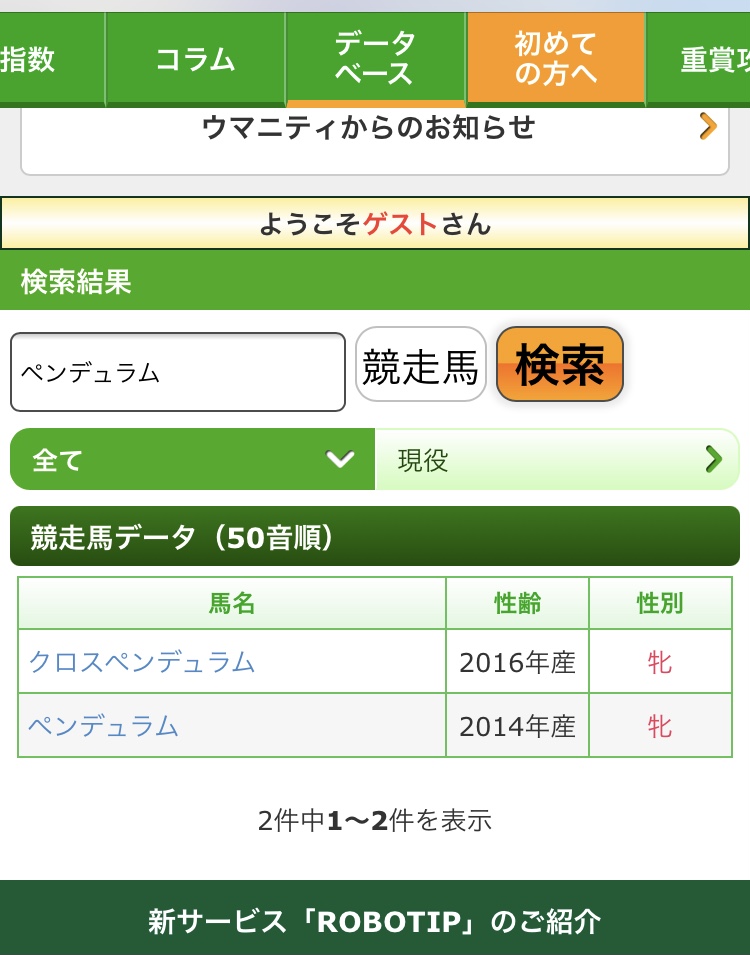Tap the 競走馬 category button
The width and height of the screenshot is (750, 955).
coord(420,364)
